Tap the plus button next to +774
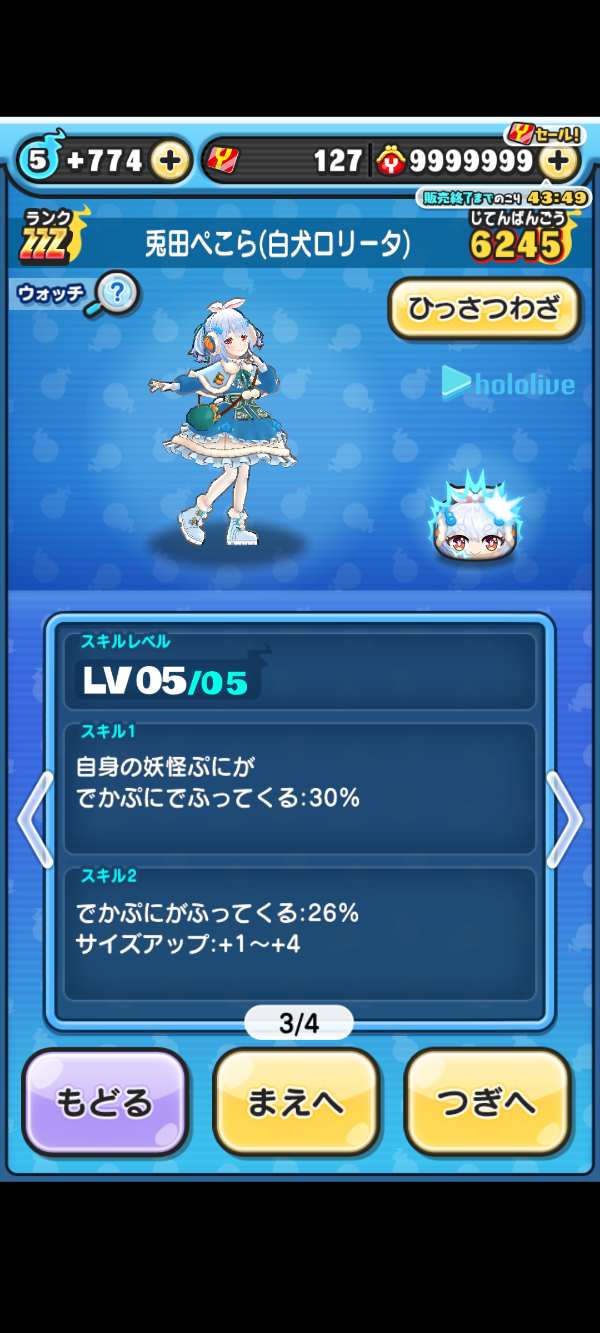 (171, 160)
